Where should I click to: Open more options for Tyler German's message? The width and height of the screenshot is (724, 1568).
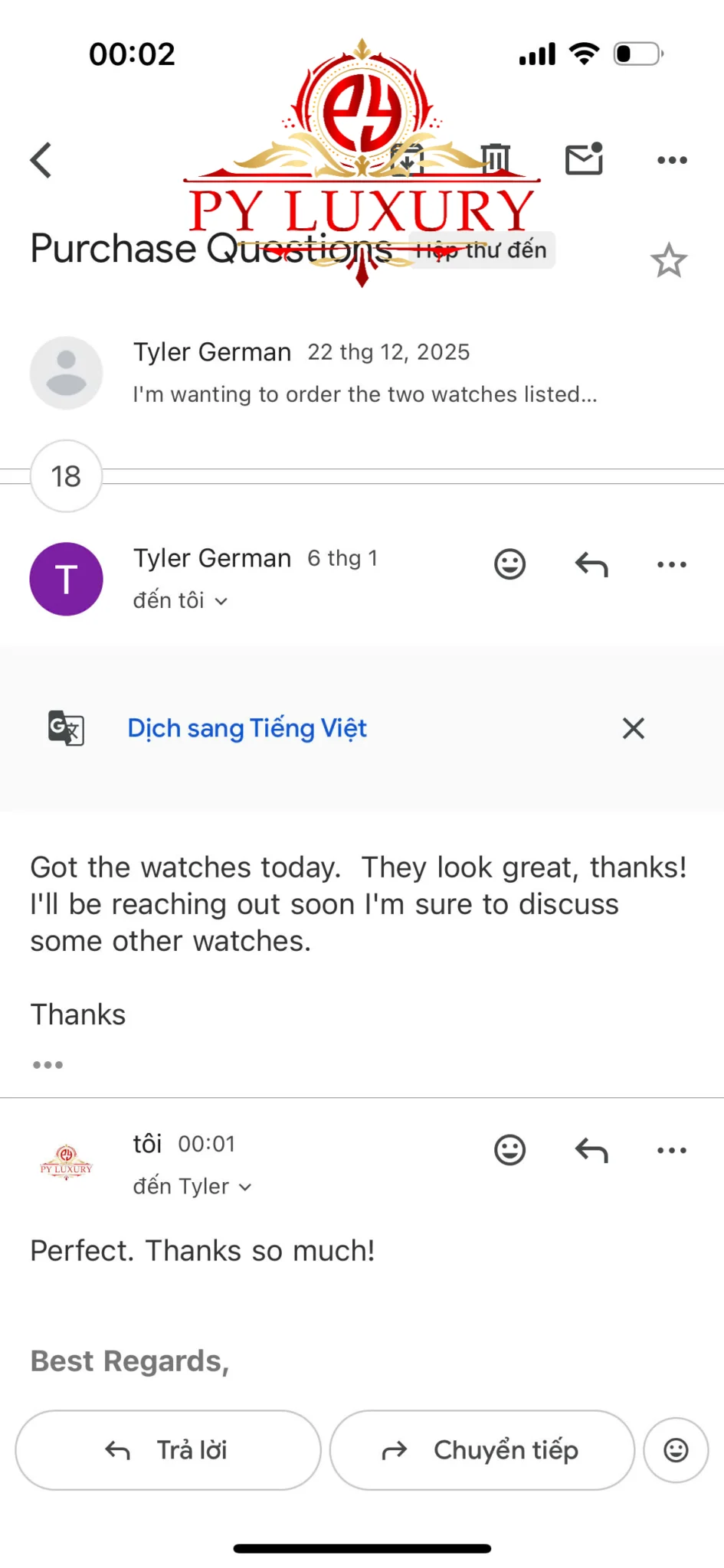click(x=672, y=565)
